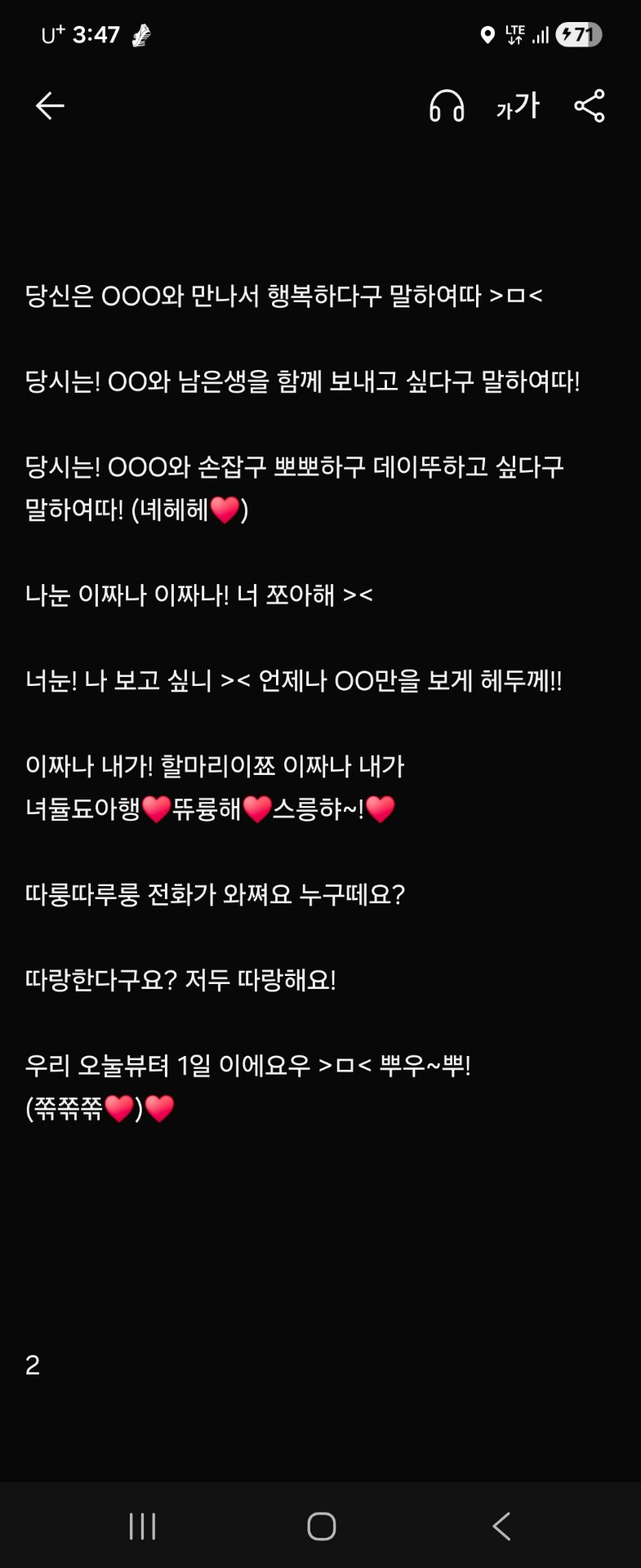This screenshot has height=1568, width=641.
Task: Tap the location icon in the status bar
Action: pyautogui.click(x=487, y=33)
